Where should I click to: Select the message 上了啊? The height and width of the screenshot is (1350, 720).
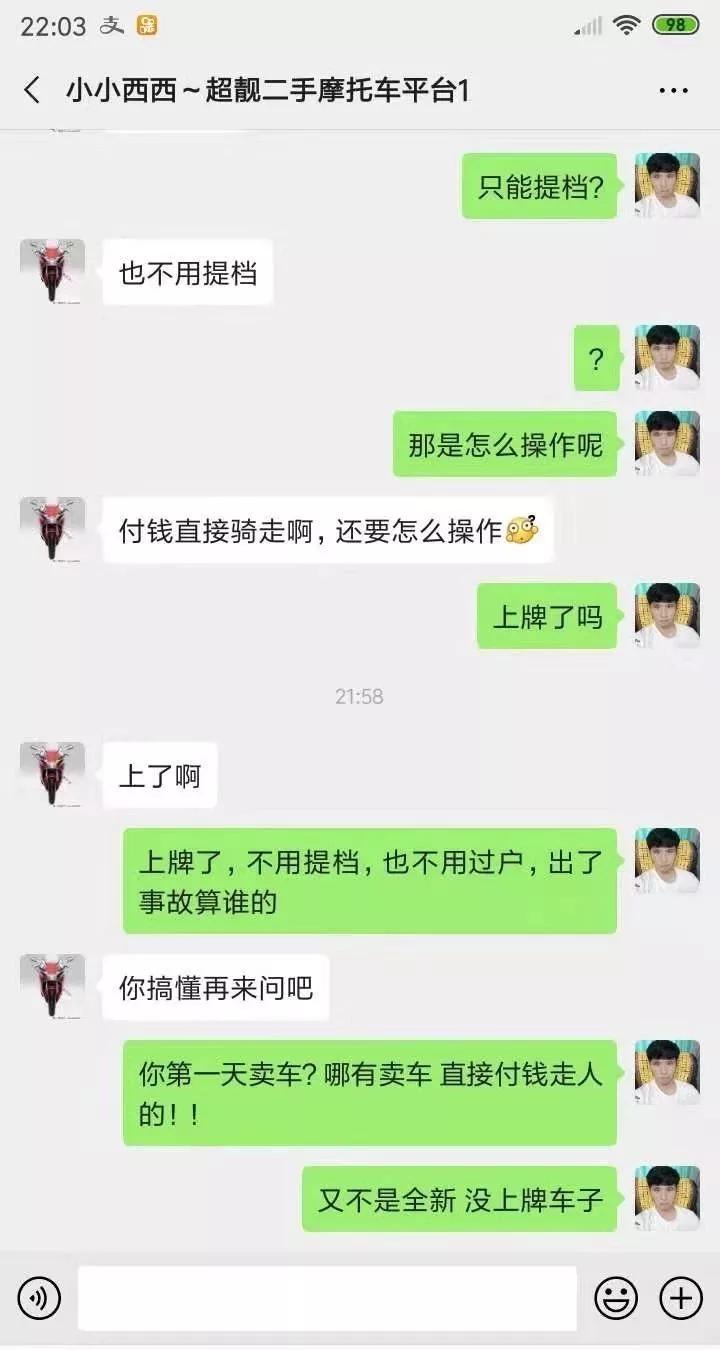click(160, 774)
